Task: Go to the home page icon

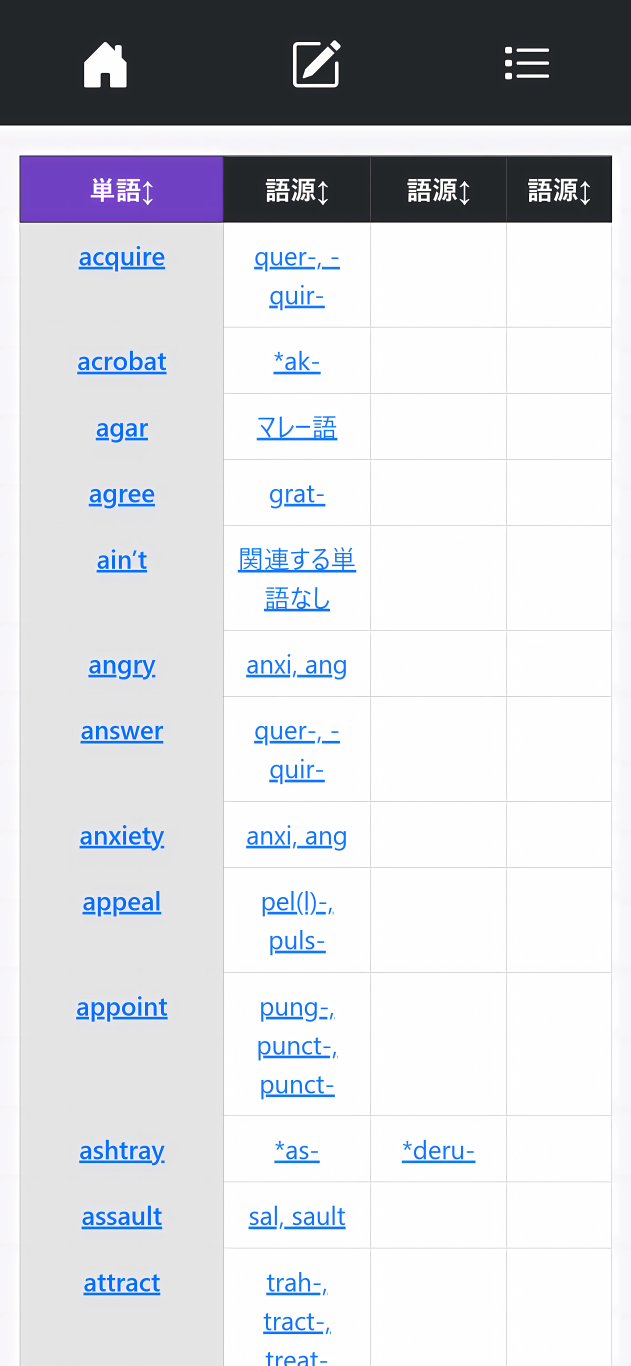Action: point(105,64)
